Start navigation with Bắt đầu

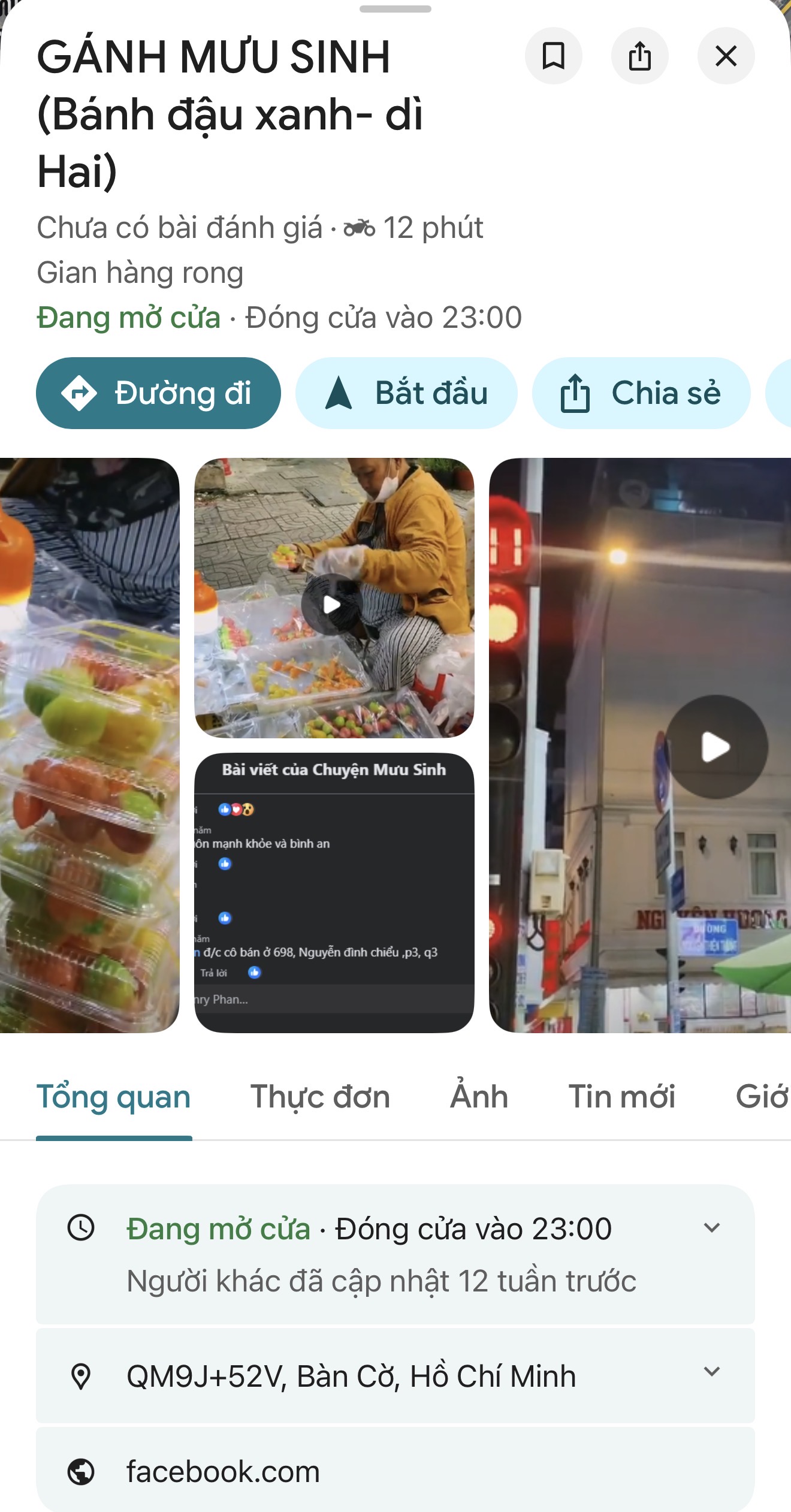pos(406,393)
